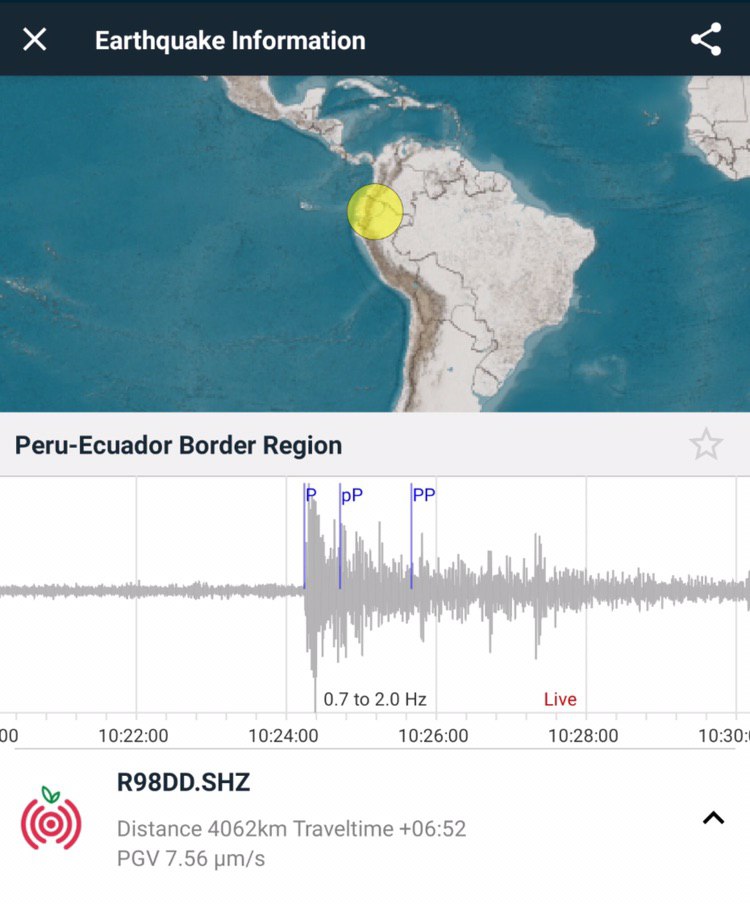Collapse the R98DD.SHZ station panel

click(713, 818)
